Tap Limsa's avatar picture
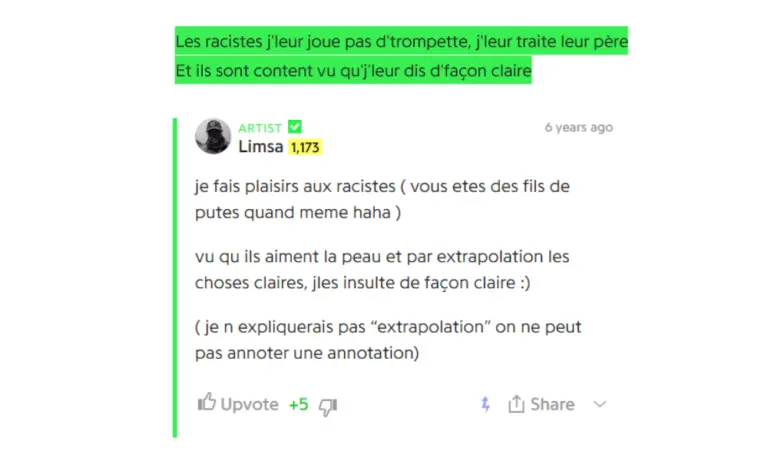The image size is (768, 461). coord(213,136)
